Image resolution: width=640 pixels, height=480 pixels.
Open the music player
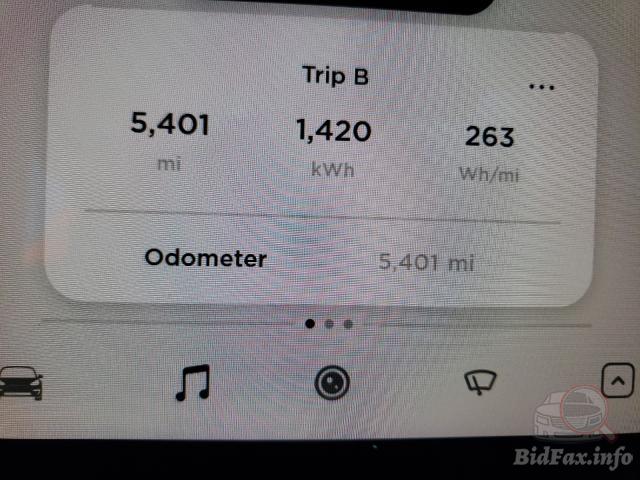(192, 382)
